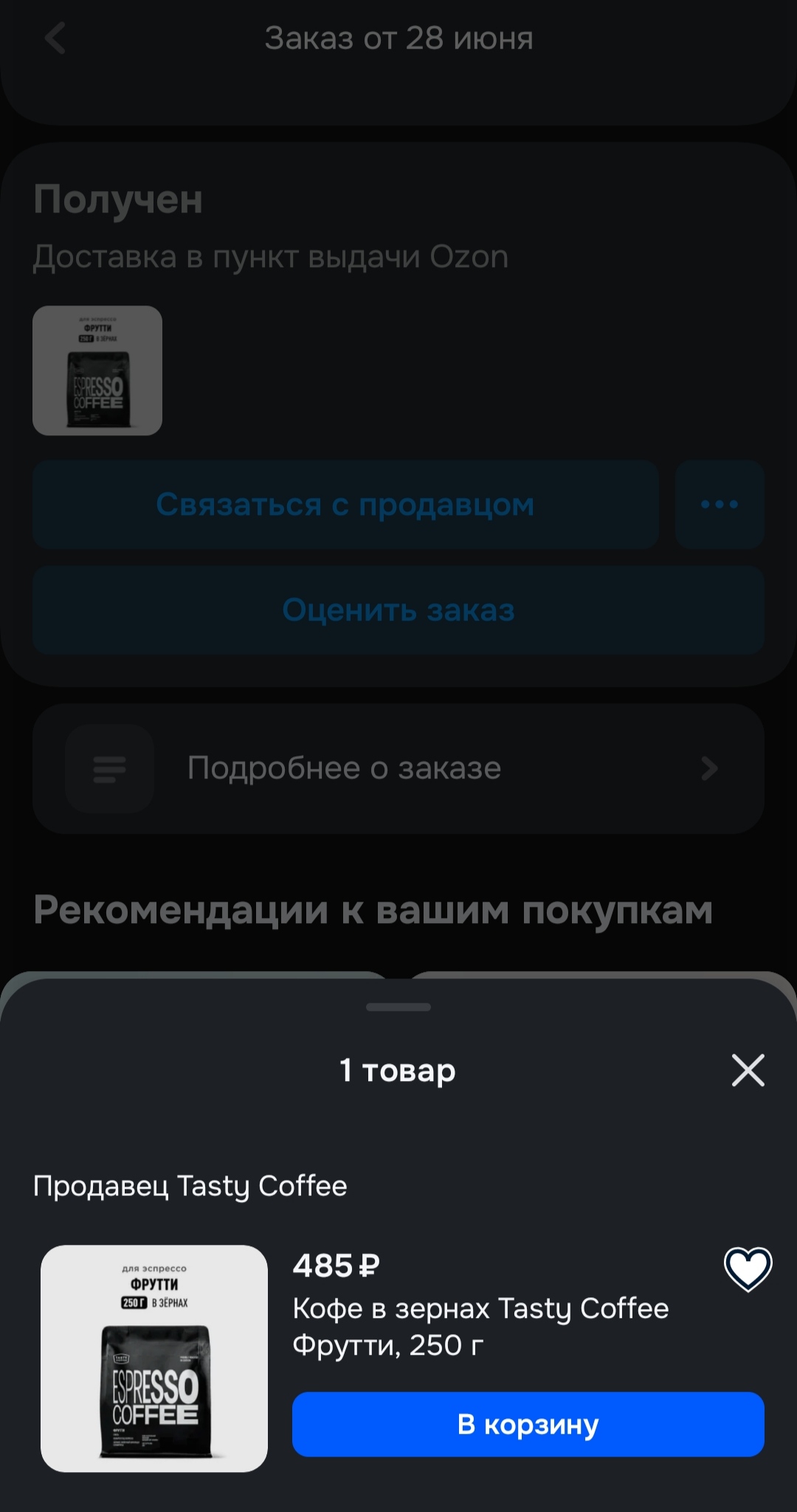Open the Tasty Coffee Фрутти product image
The image size is (797, 1512).
coord(154,1359)
